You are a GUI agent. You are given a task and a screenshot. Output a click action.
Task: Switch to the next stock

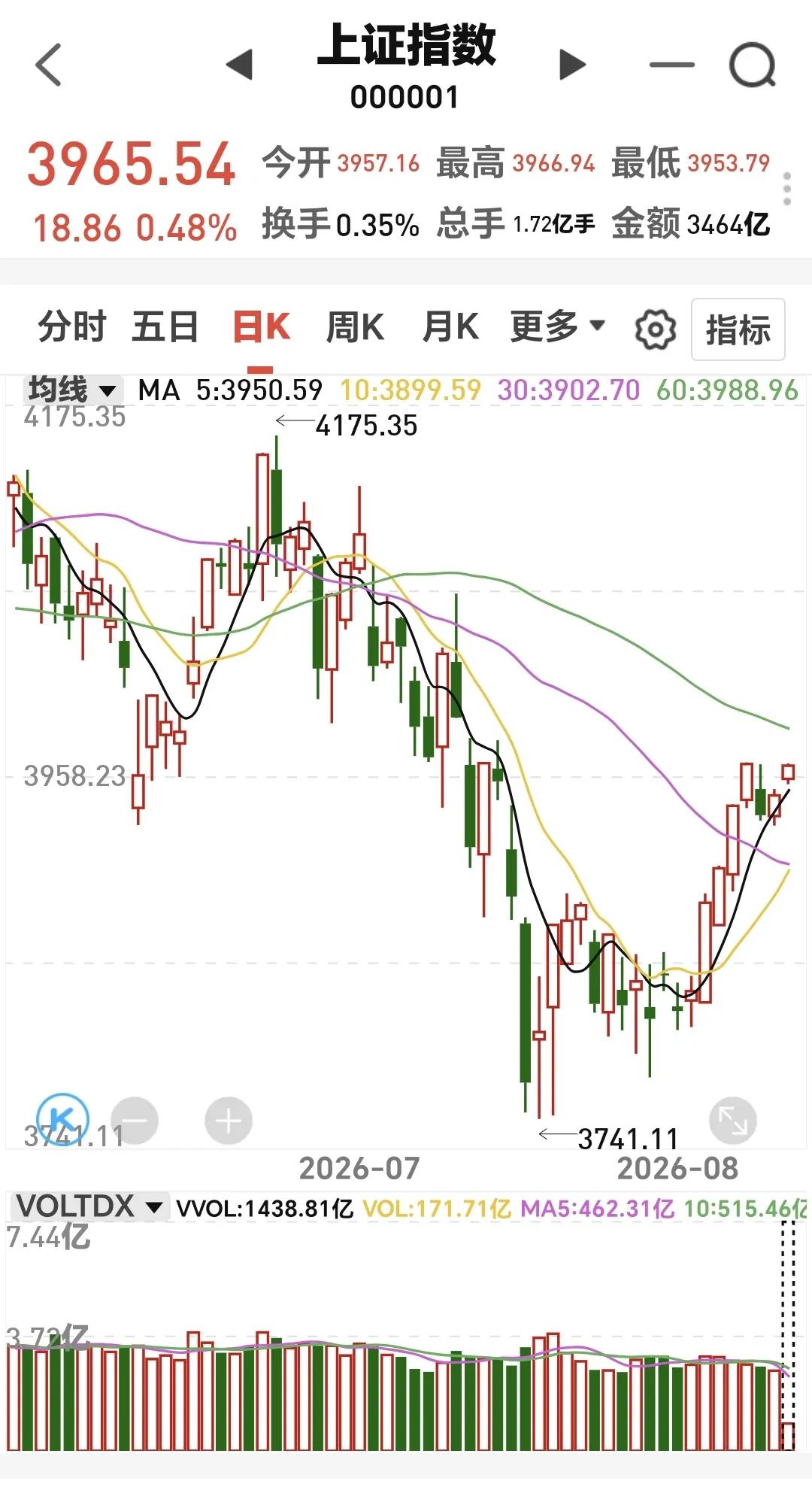(572, 65)
